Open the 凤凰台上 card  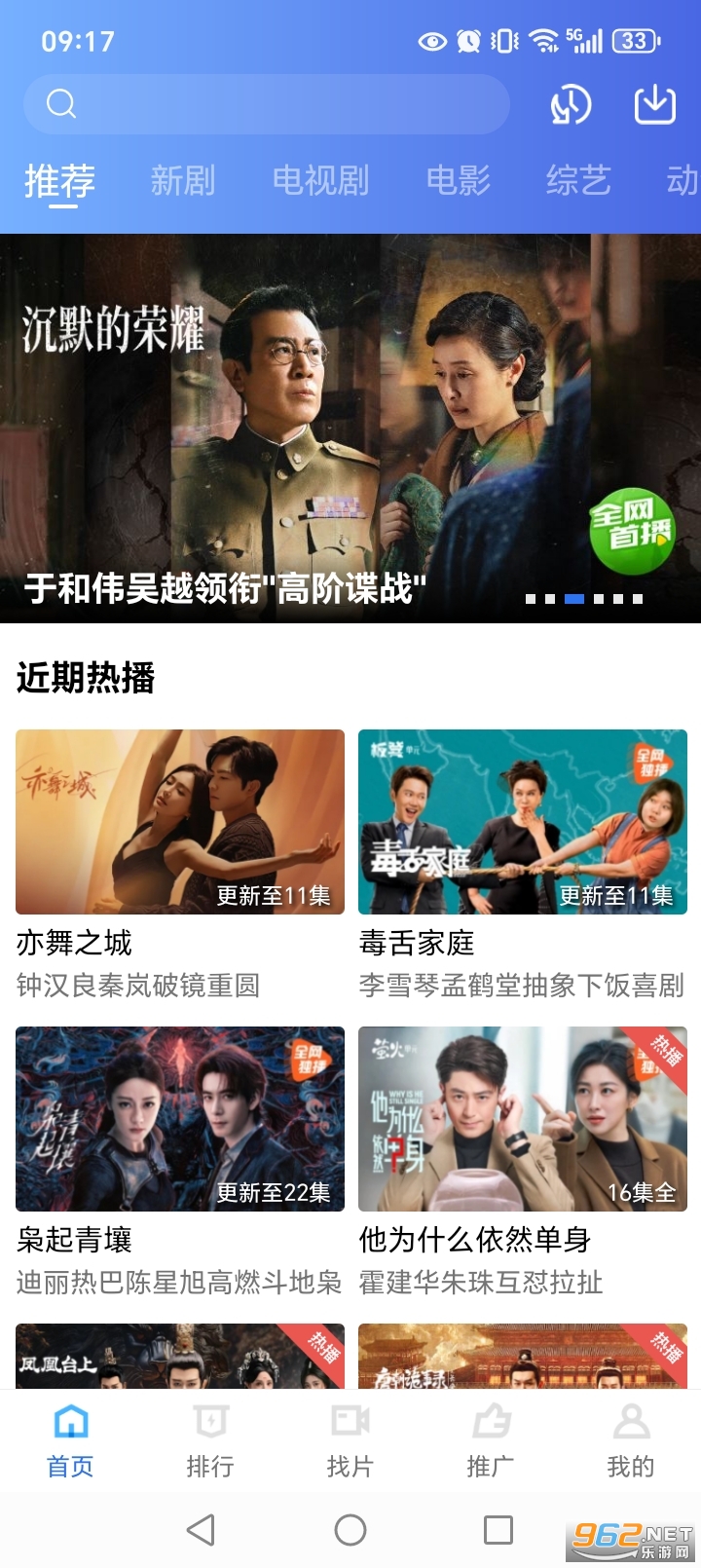pos(180,1356)
